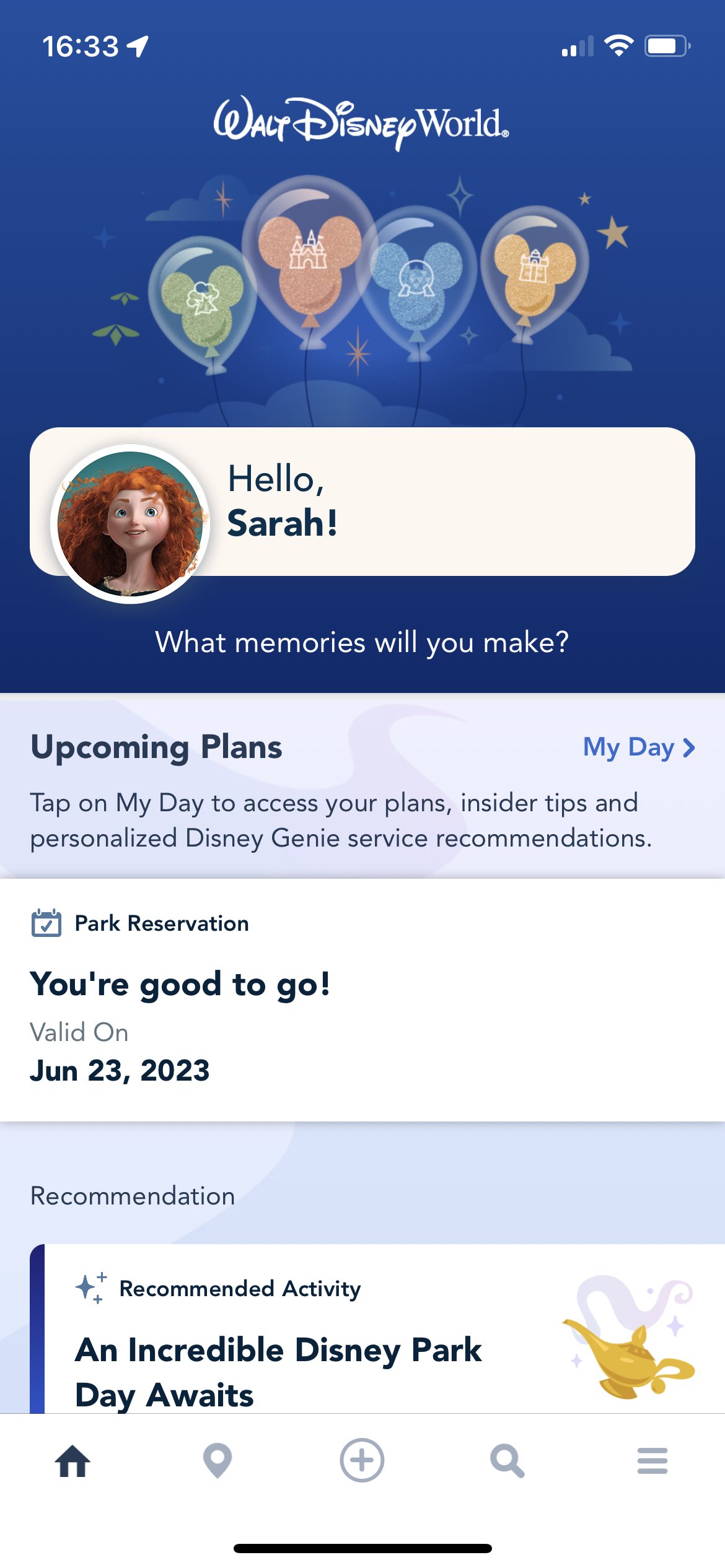
Task: Tap the plus button in the bottom bar
Action: click(362, 1460)
